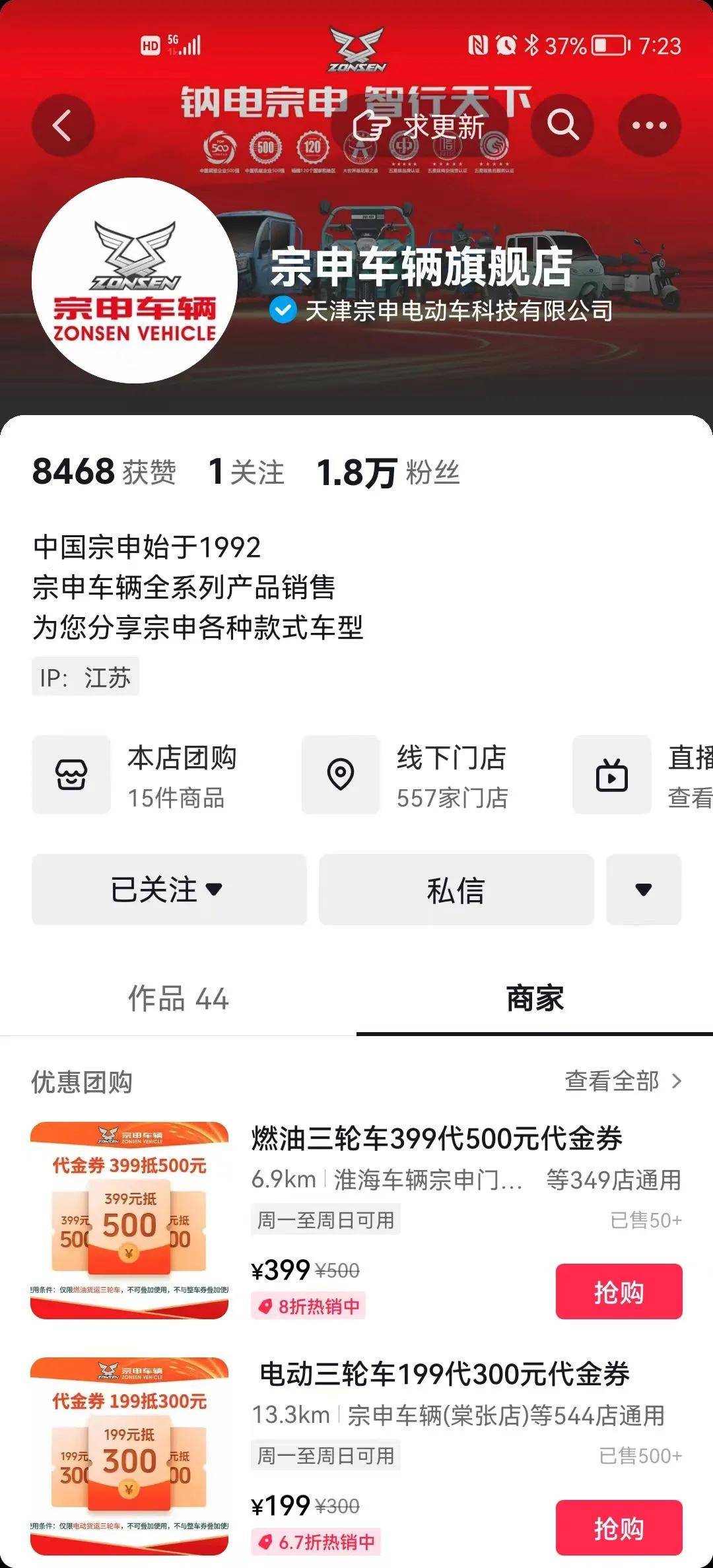Screen dimensions: 713x1568
Task: View the 1 关注 following list
Action: click(246, 473)
